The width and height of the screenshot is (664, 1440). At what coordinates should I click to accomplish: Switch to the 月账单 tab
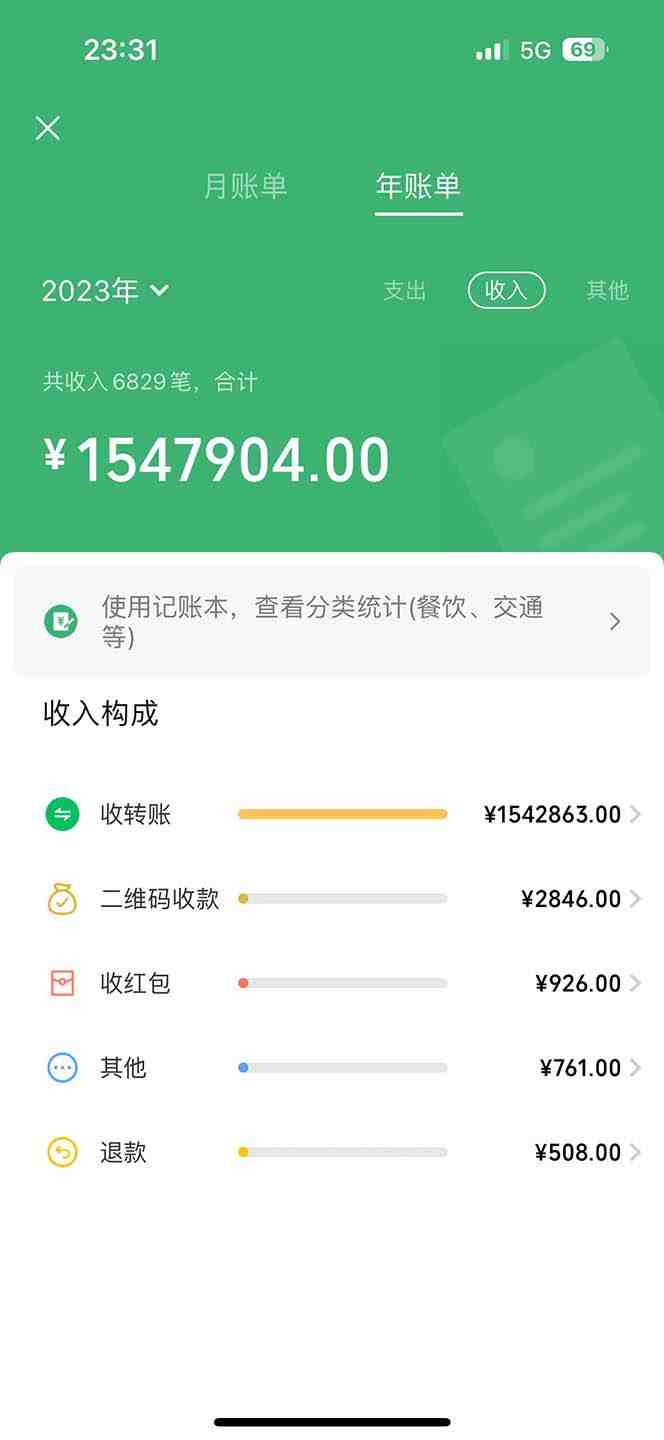[x=245, y=186]
